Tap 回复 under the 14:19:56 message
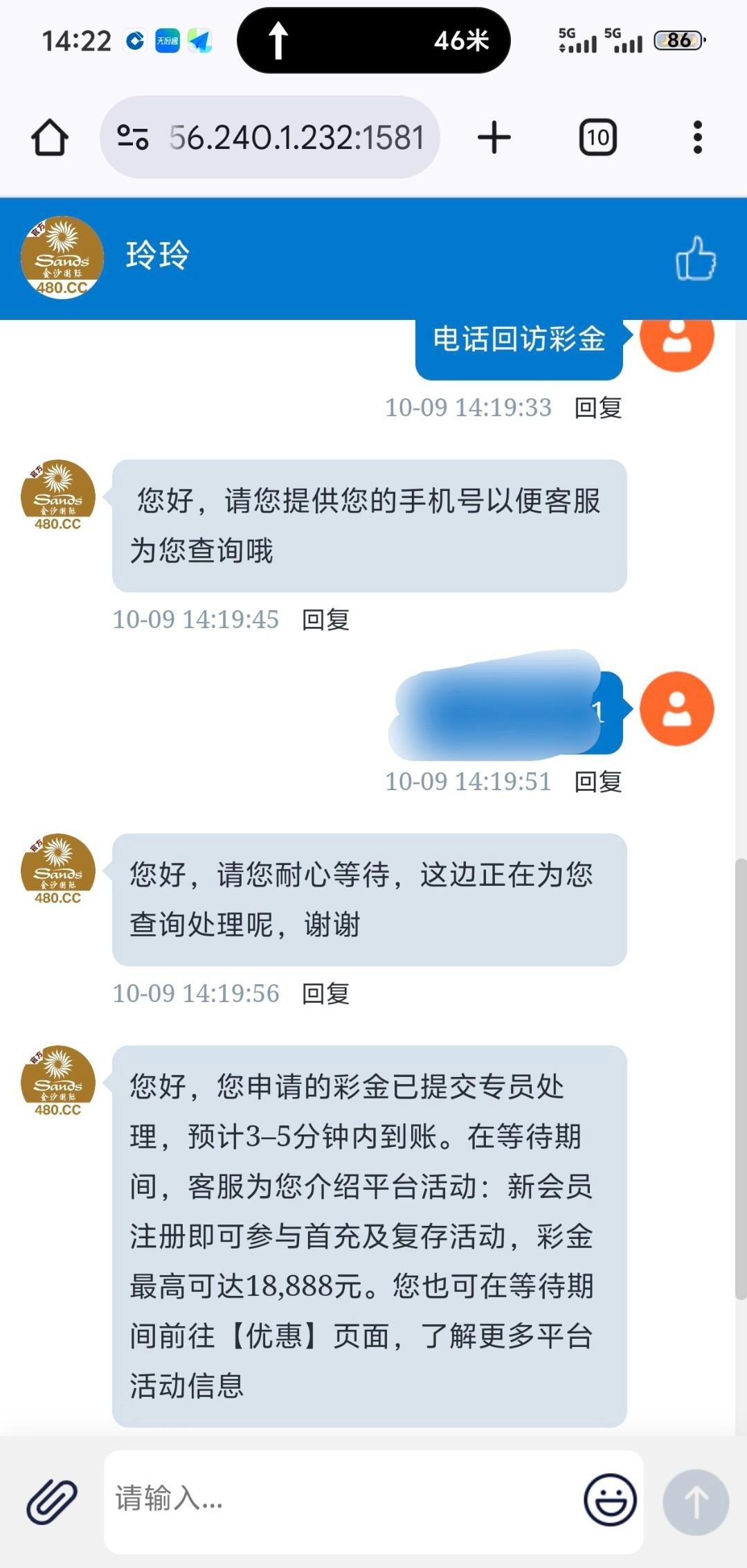747x1568 pixels. coord(325,994)
